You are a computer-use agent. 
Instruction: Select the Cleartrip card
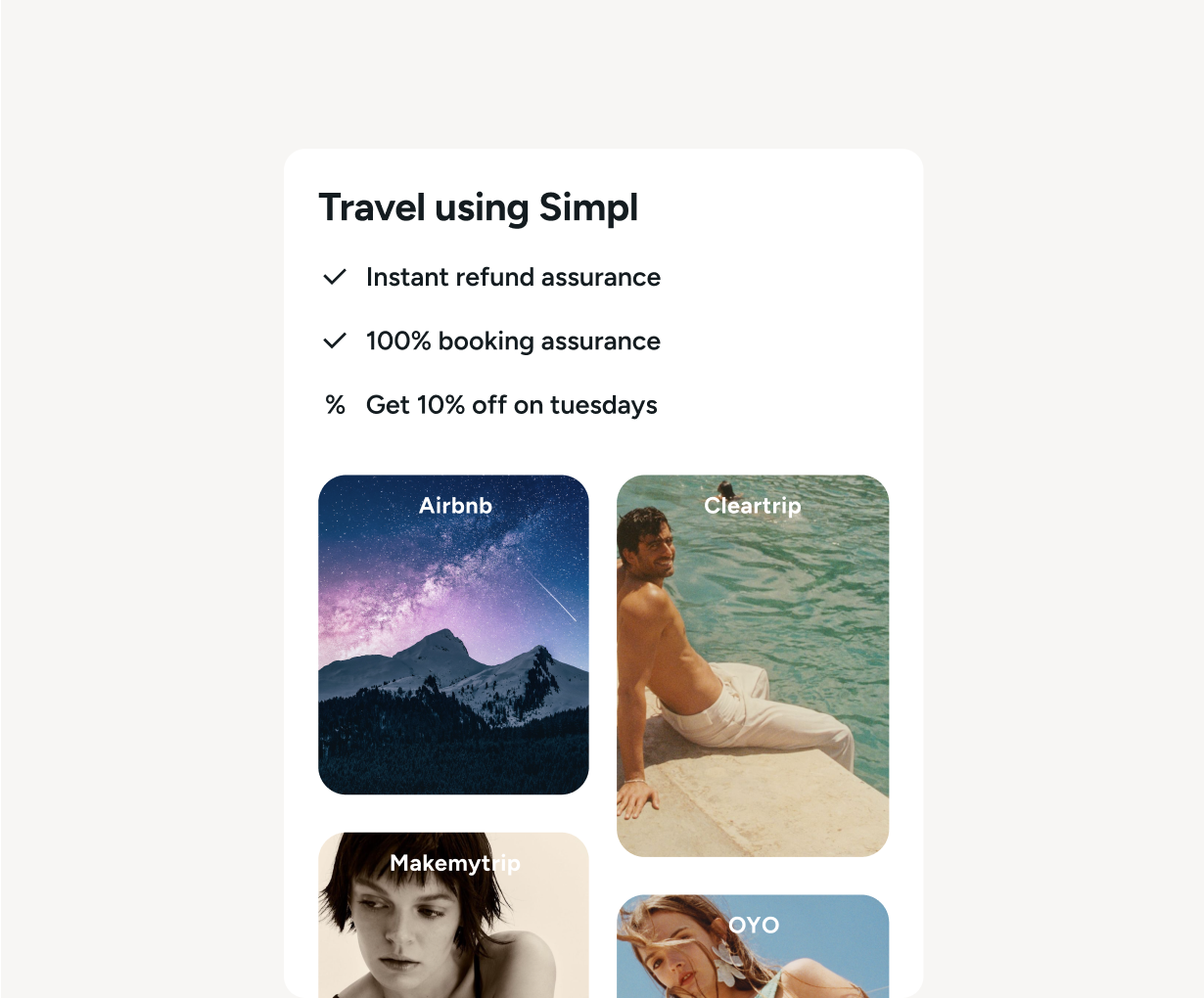tap(752, 665)
